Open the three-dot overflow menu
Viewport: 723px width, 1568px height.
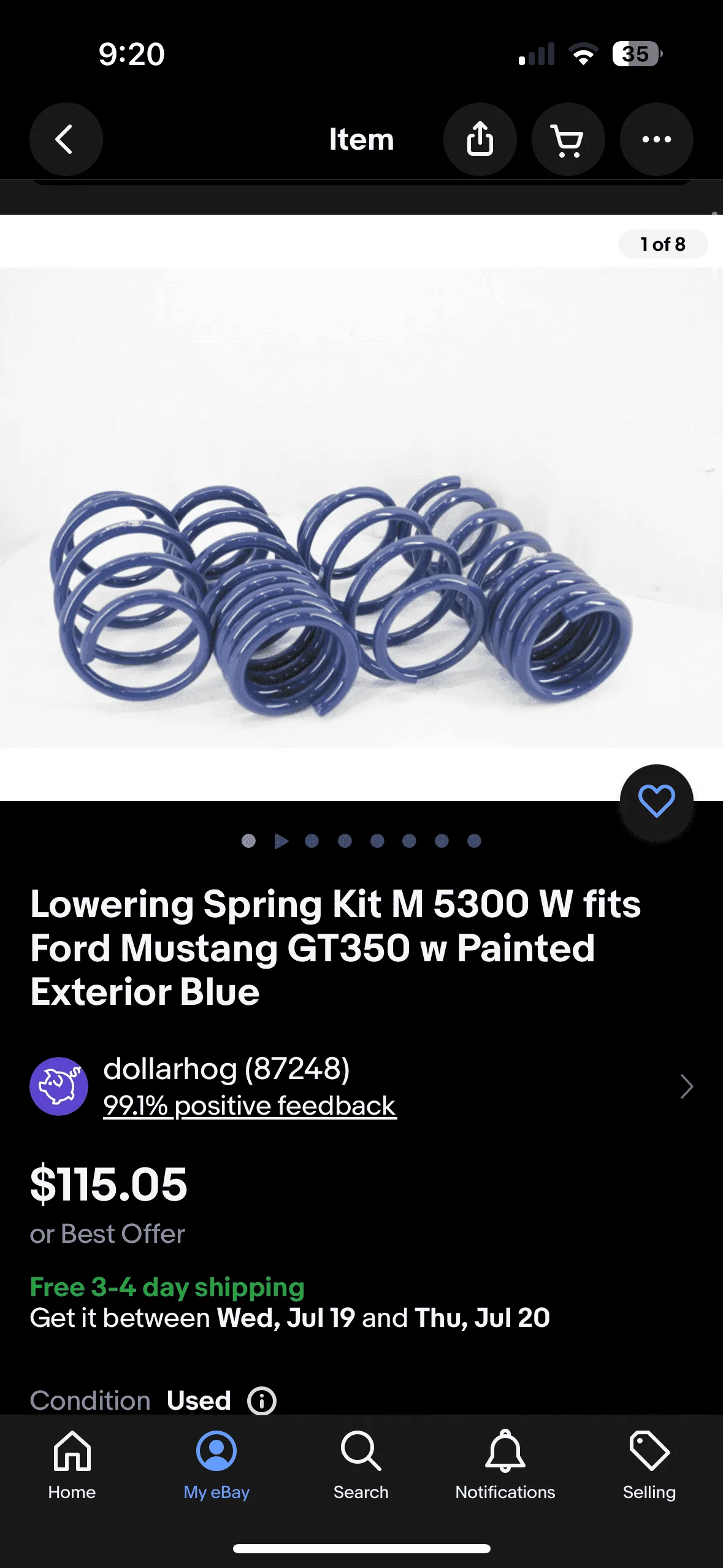pyautogui.click(x=656, y=139)
